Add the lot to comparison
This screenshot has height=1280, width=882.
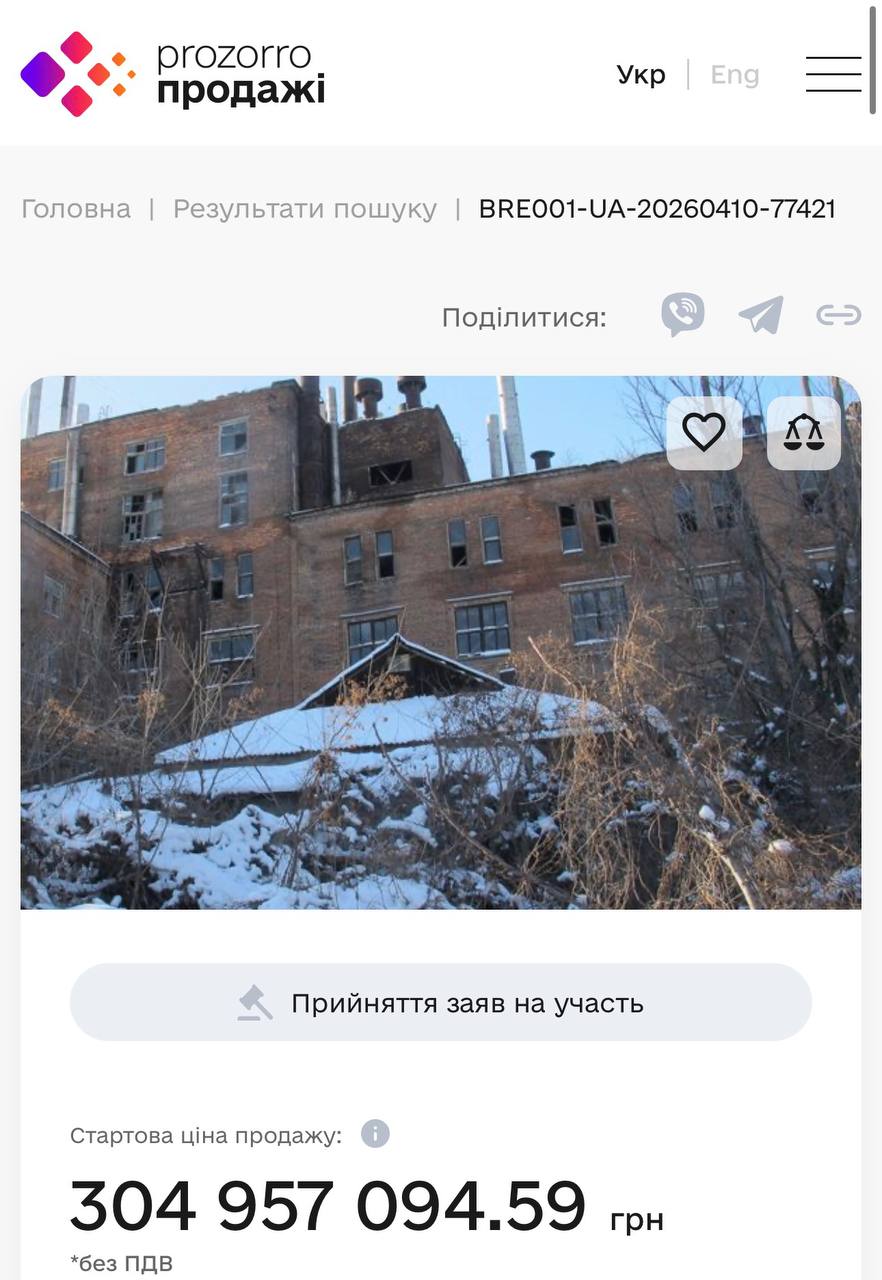pos(804,433)
